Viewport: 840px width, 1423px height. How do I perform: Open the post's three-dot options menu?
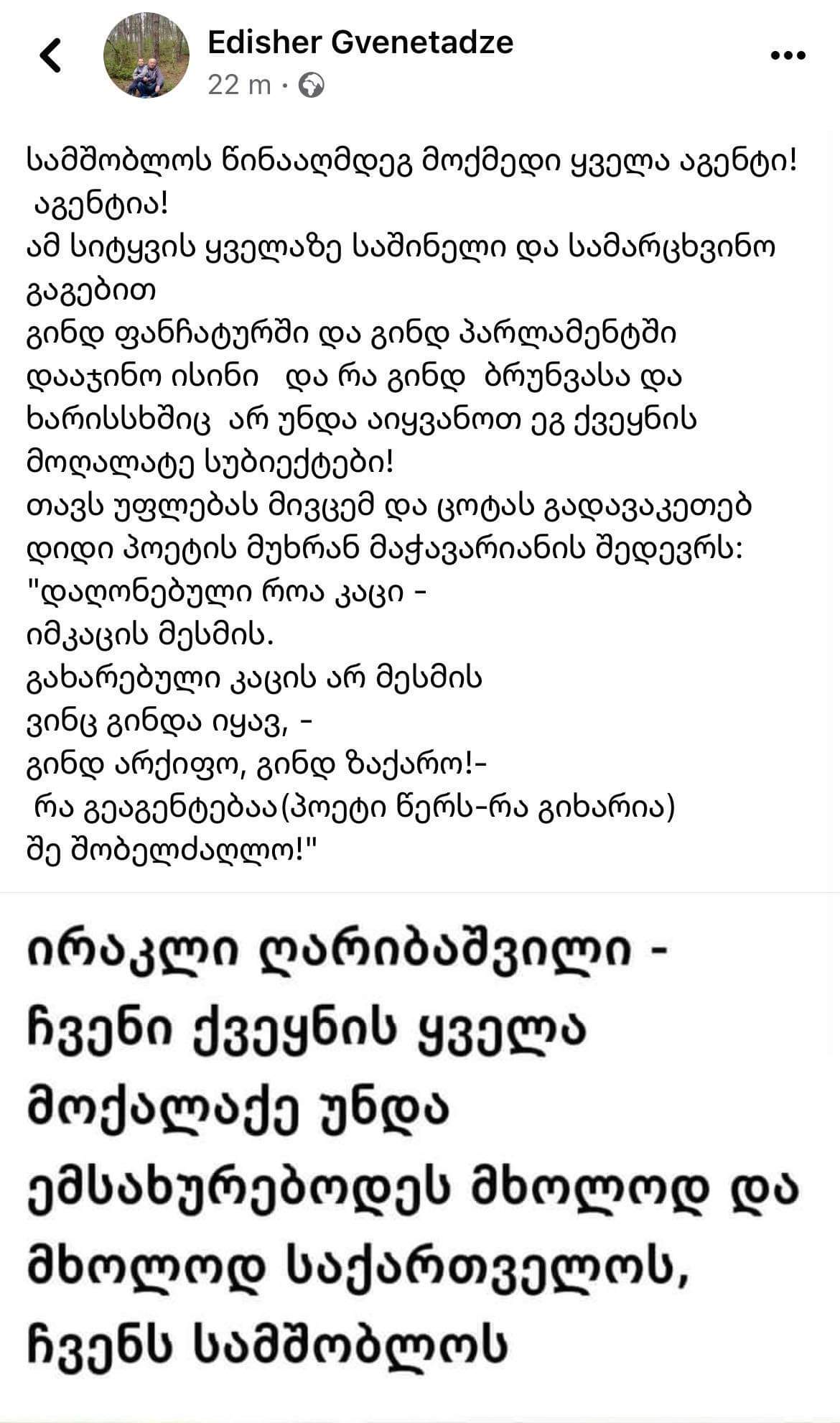tap(788, 56)
